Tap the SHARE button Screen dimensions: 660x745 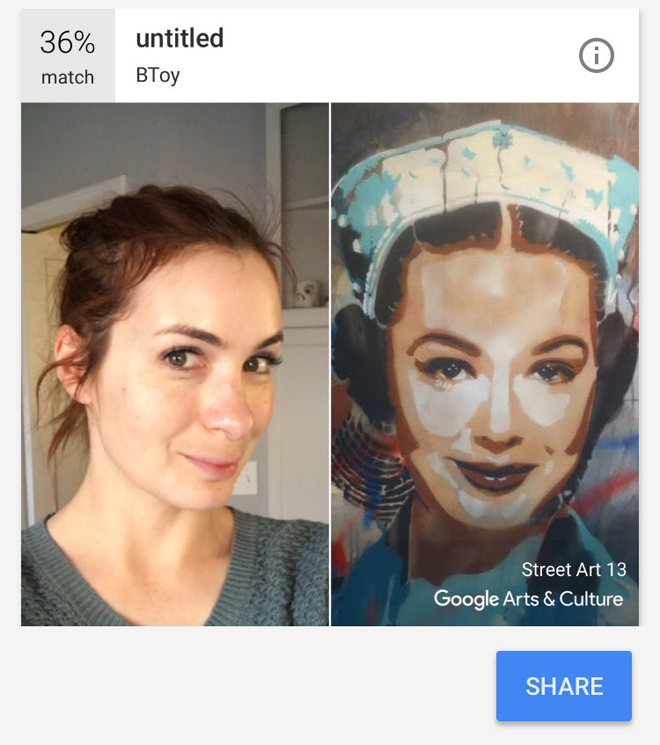tap(564, 686)
